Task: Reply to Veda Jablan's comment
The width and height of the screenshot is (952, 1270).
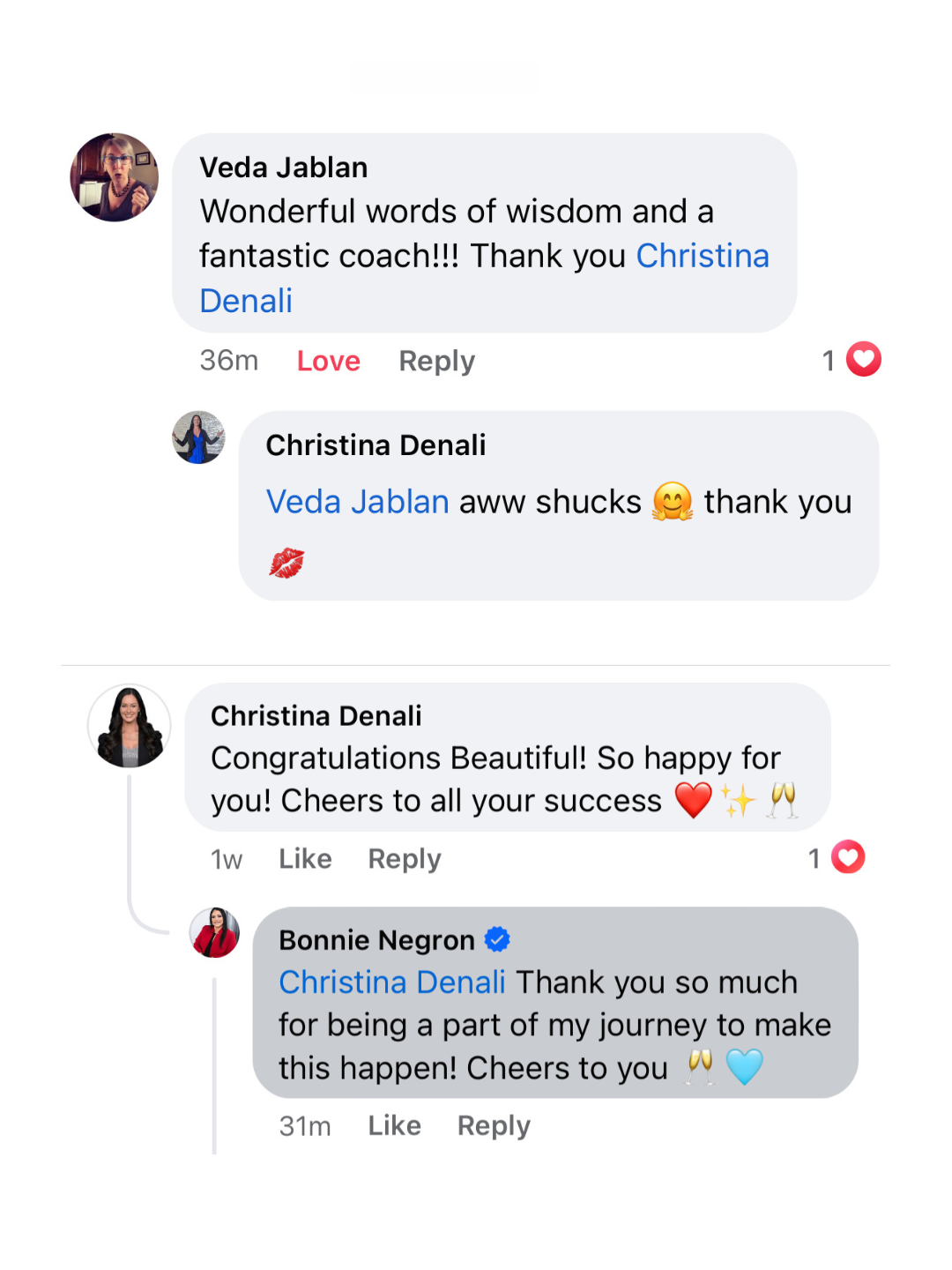Action: [436, 361]
